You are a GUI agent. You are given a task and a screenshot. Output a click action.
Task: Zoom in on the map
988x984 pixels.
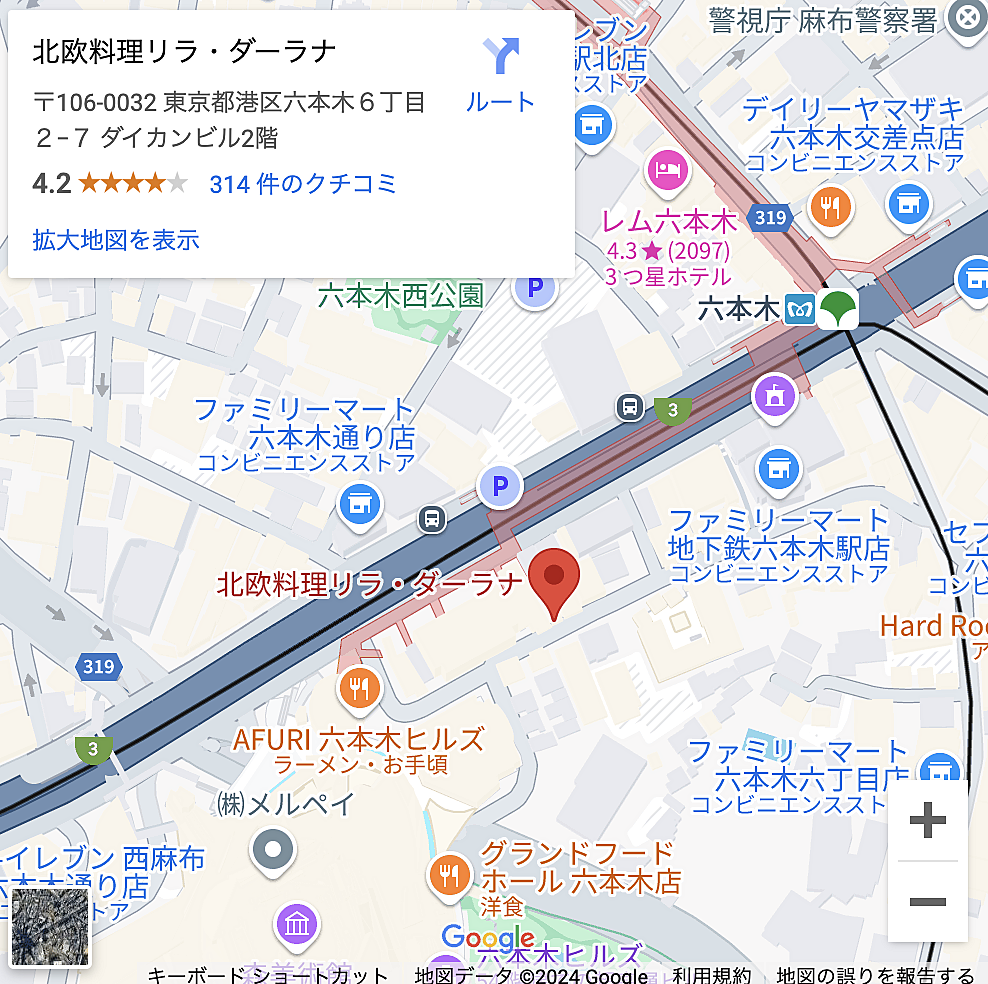coord(927,821)
